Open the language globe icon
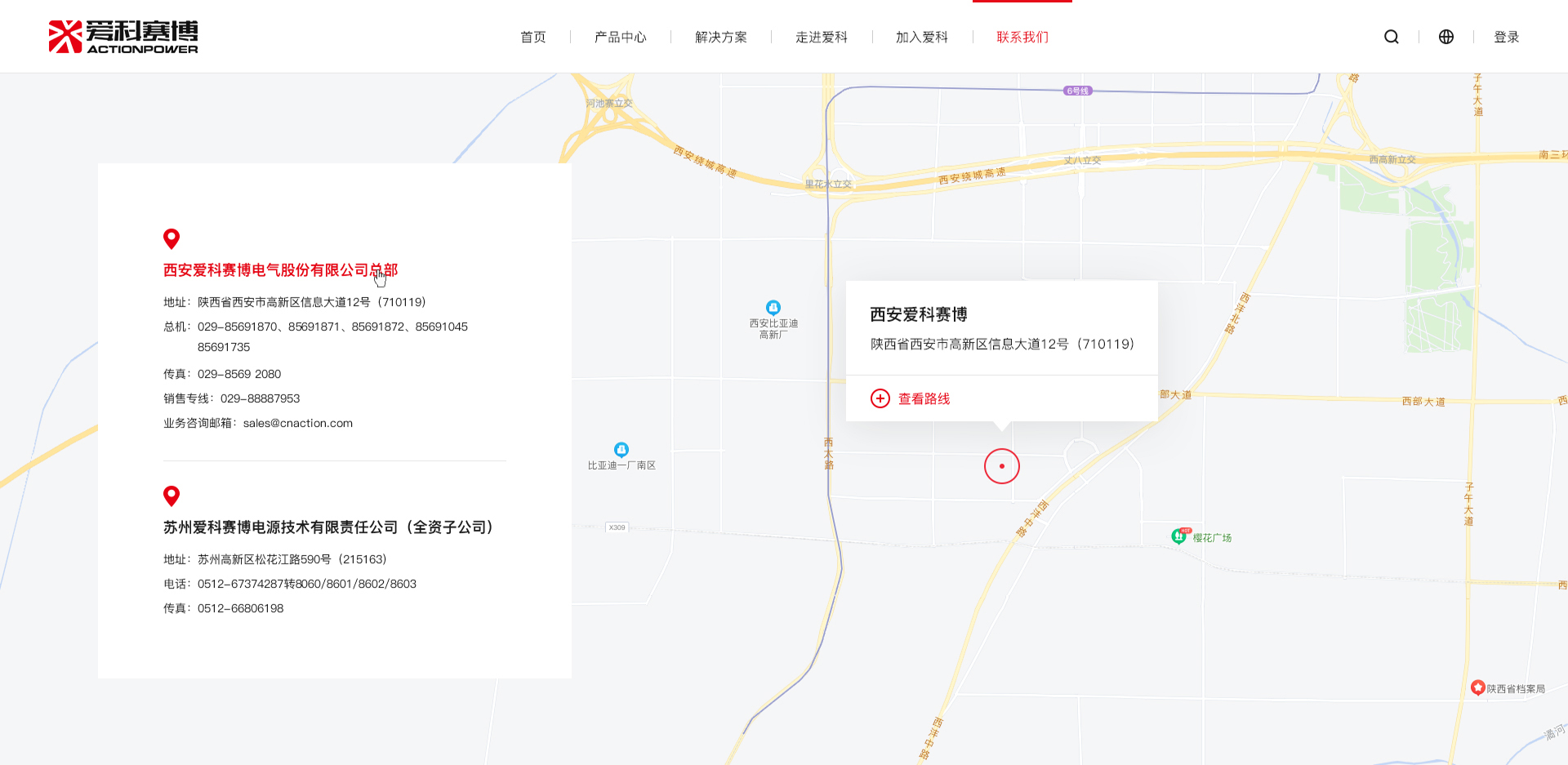This screenshot has width=1568, height=765. [1445, 37]
